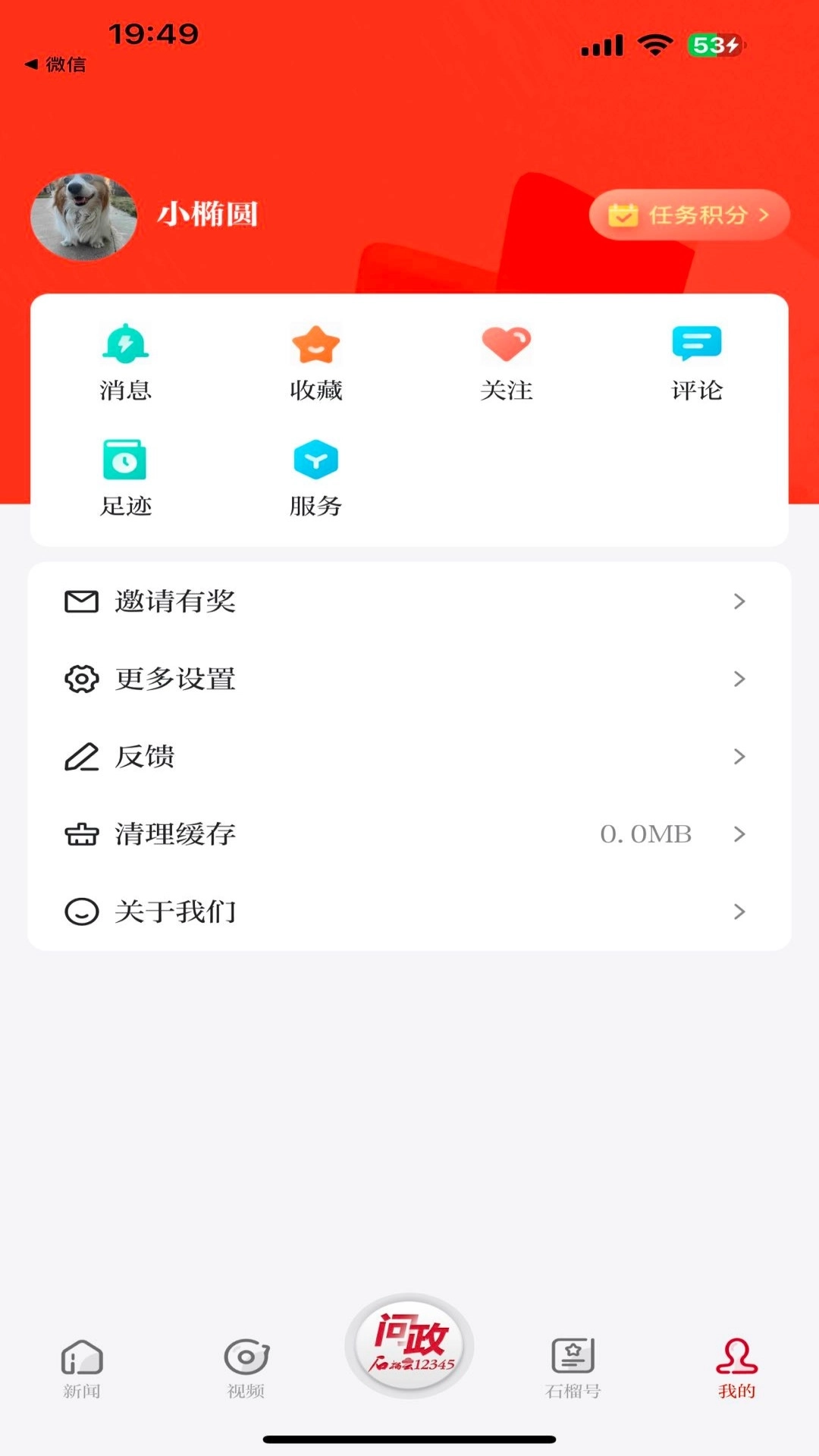Open the 任务积分 arrow

point(766,215)
